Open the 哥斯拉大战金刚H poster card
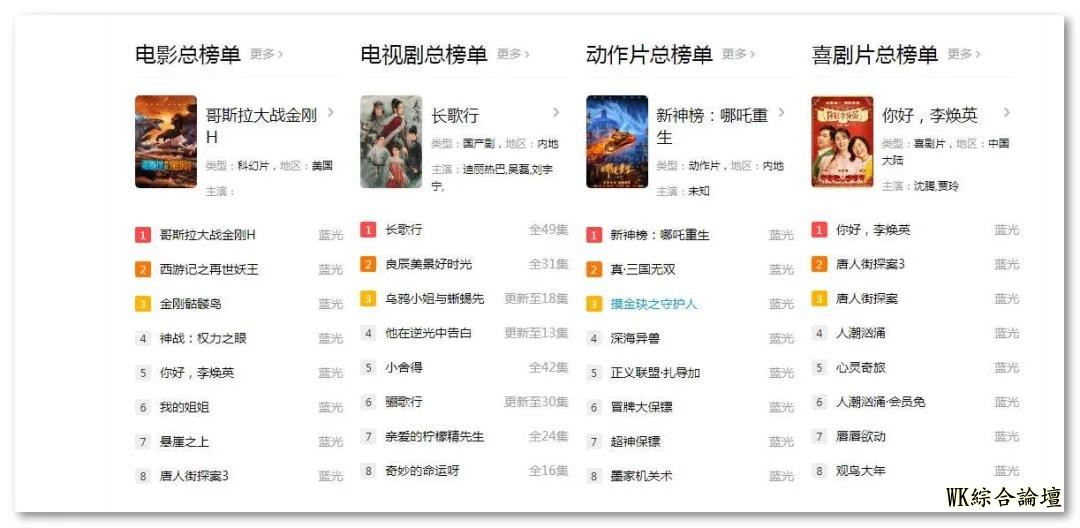1080x528 pixels. (x=166, y=142)
